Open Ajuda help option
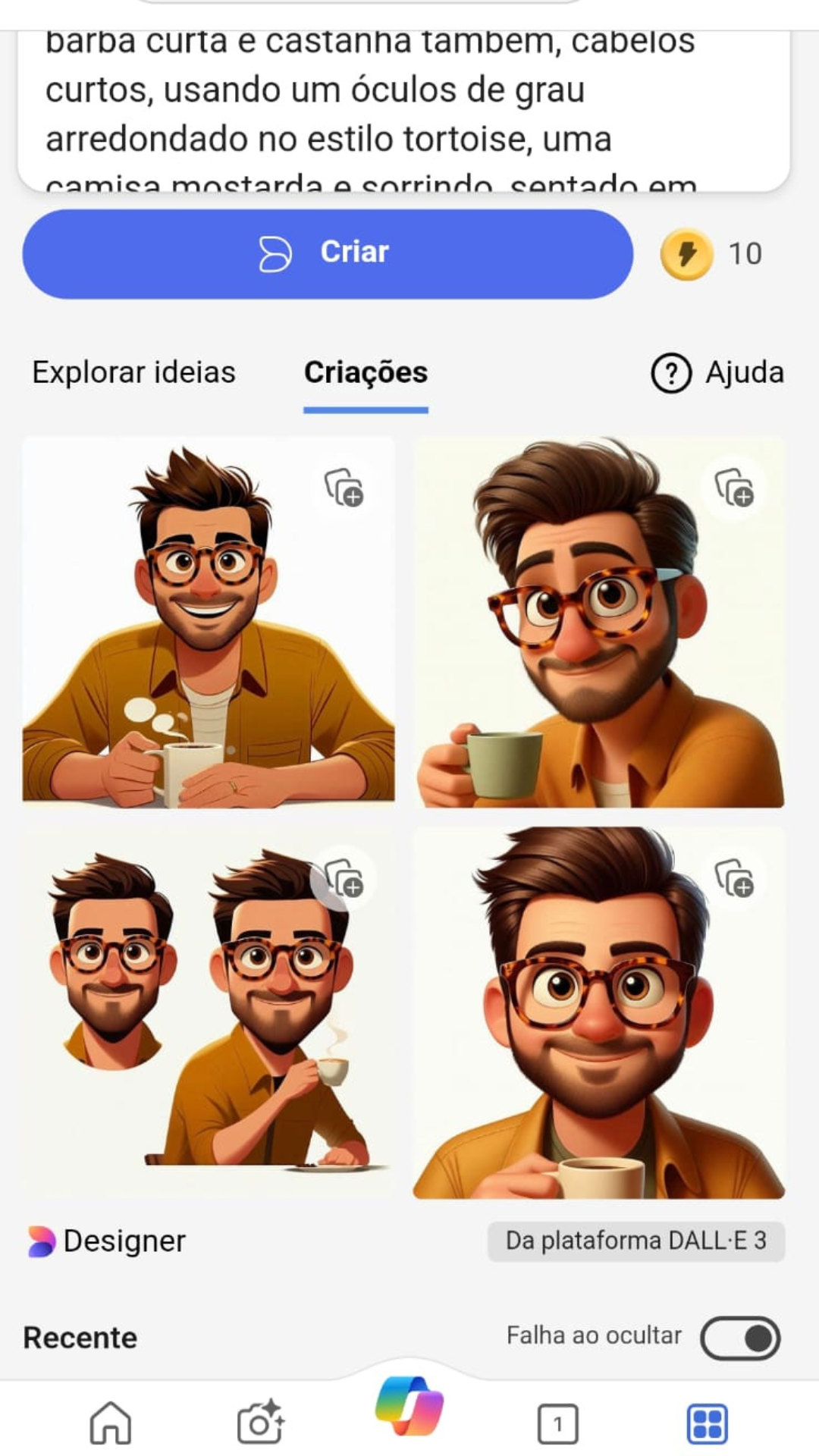 (x=716, y=372)
